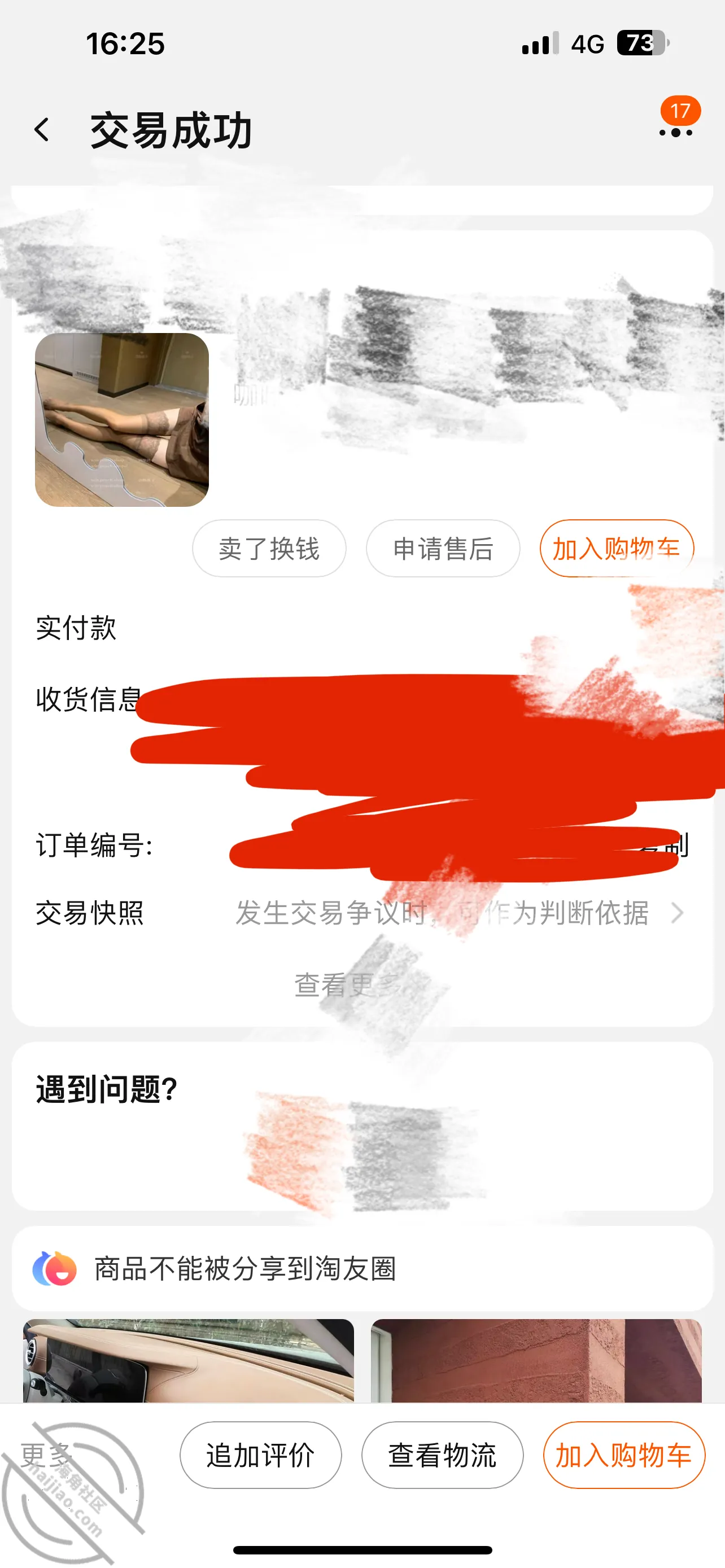This screenshot has height=1568, width=725.
Task: Tap 加入购物车 beside 申请售后
Action: [617, 549]
